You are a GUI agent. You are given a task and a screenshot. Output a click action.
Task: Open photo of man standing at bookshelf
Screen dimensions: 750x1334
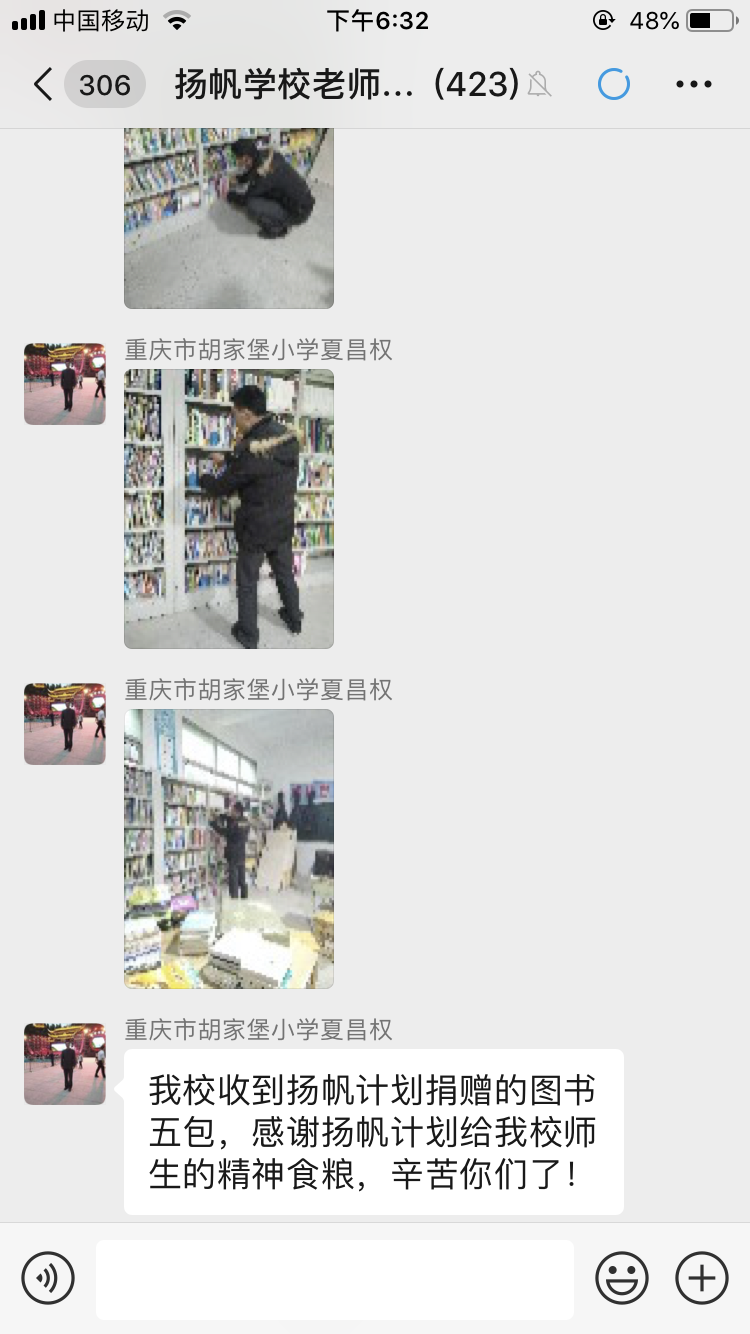pyautogui.click(x=229, y=509)
